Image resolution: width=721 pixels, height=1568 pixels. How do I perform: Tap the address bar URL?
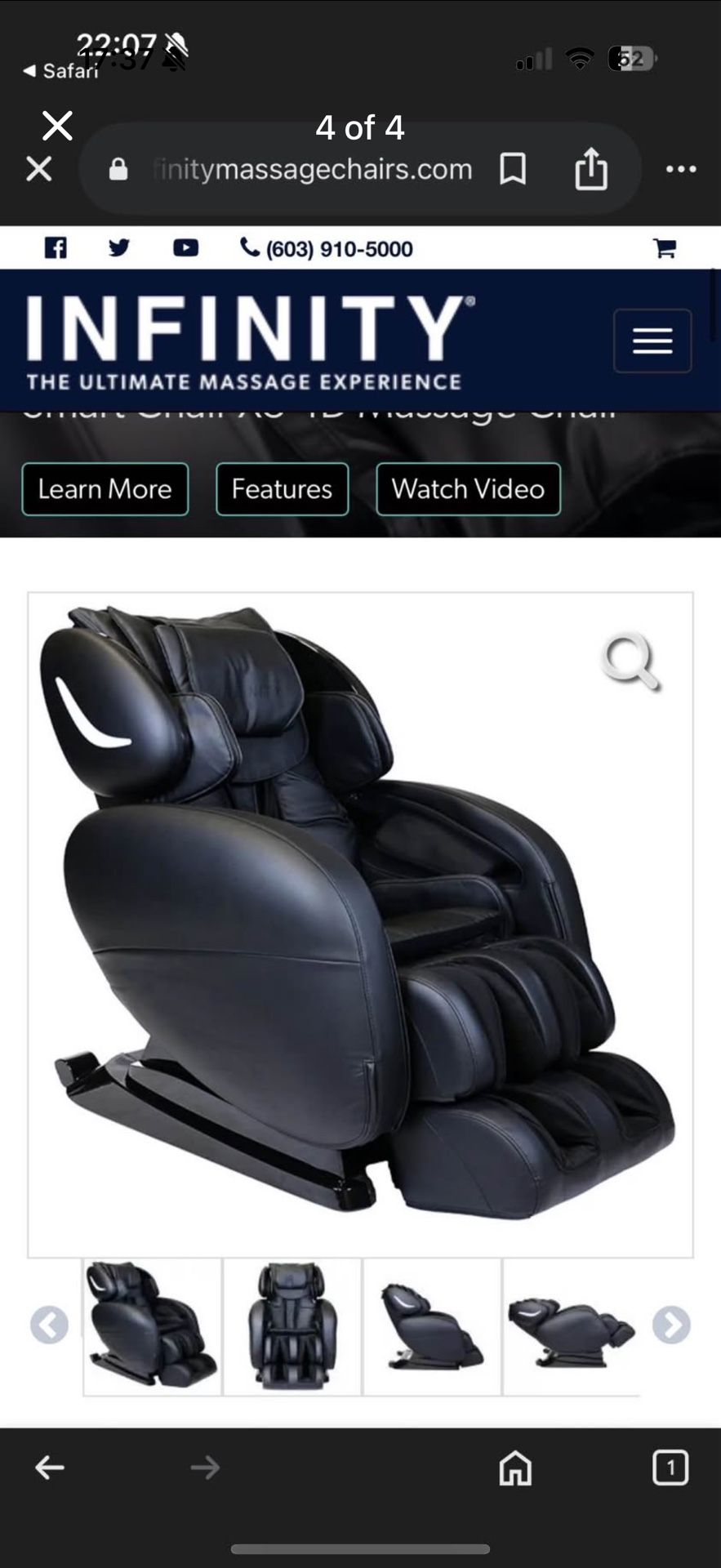point(312,169)
